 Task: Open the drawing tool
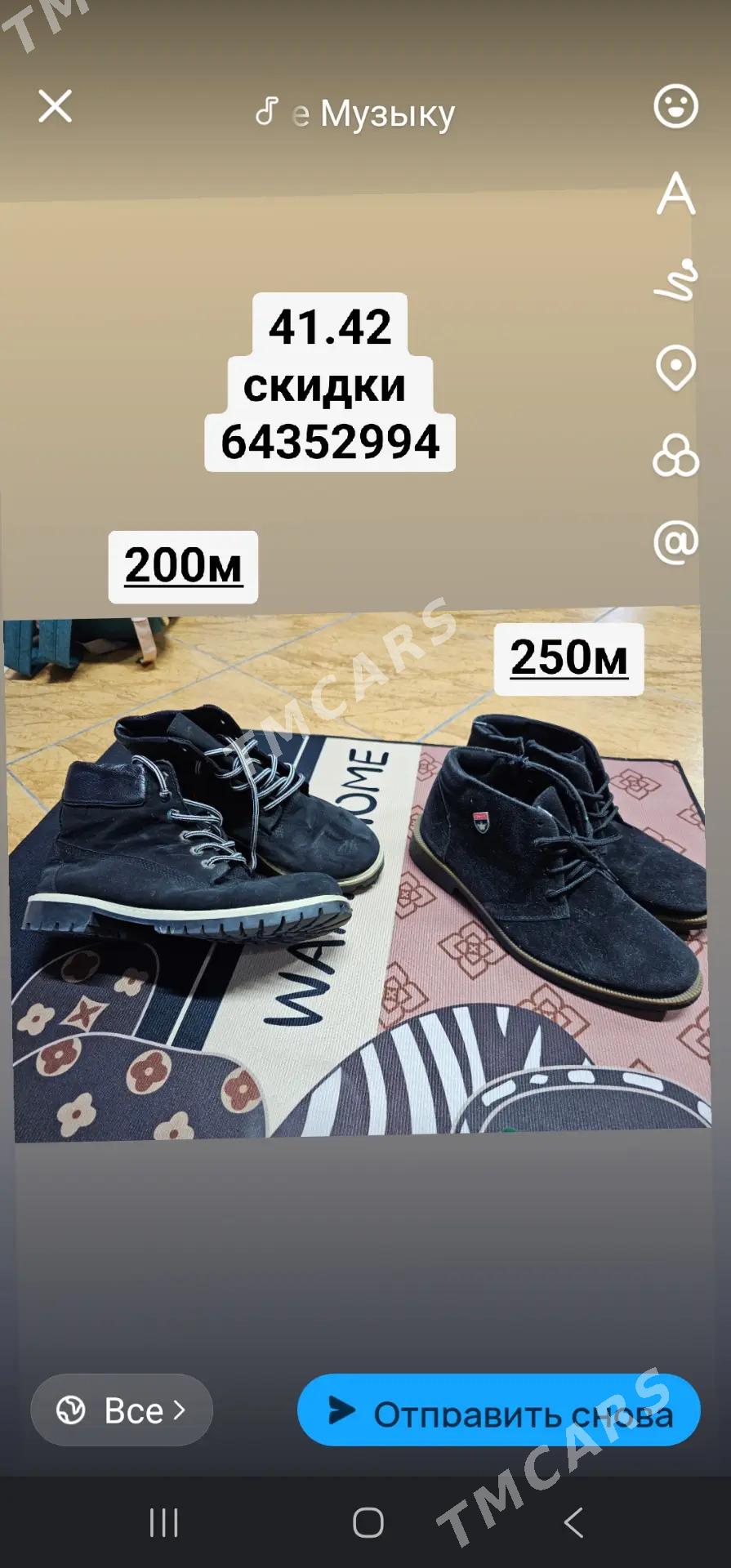(x=675, y=280)
